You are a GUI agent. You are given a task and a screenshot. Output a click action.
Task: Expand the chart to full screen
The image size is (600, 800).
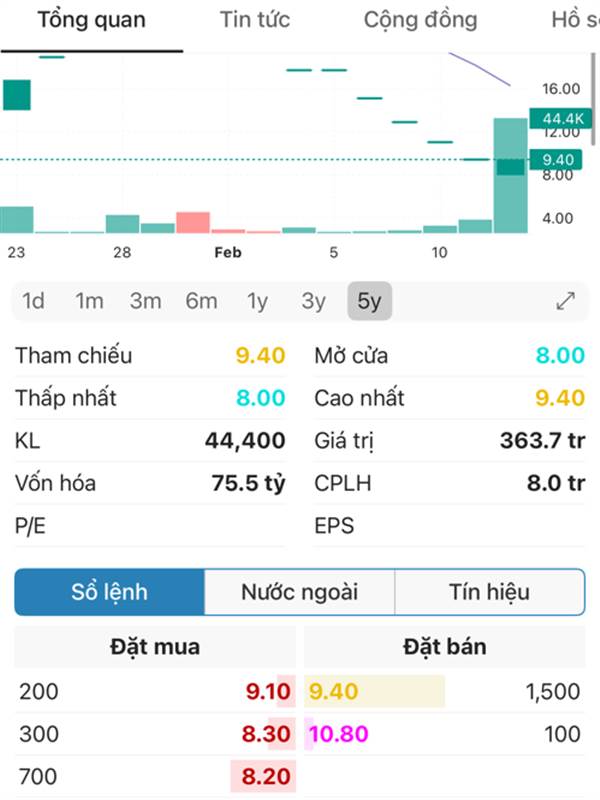coord(566,301)
